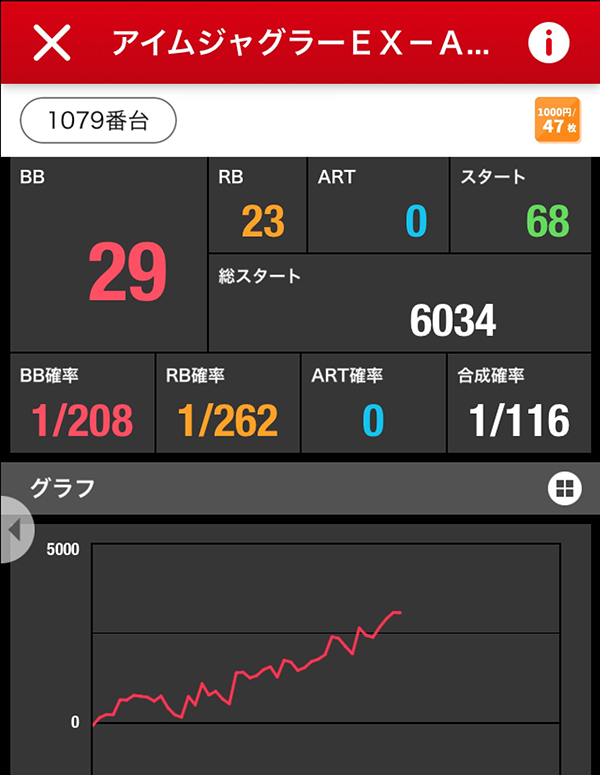Expand the side panel arrow tab
600x775 pixels.
point(15,528)
